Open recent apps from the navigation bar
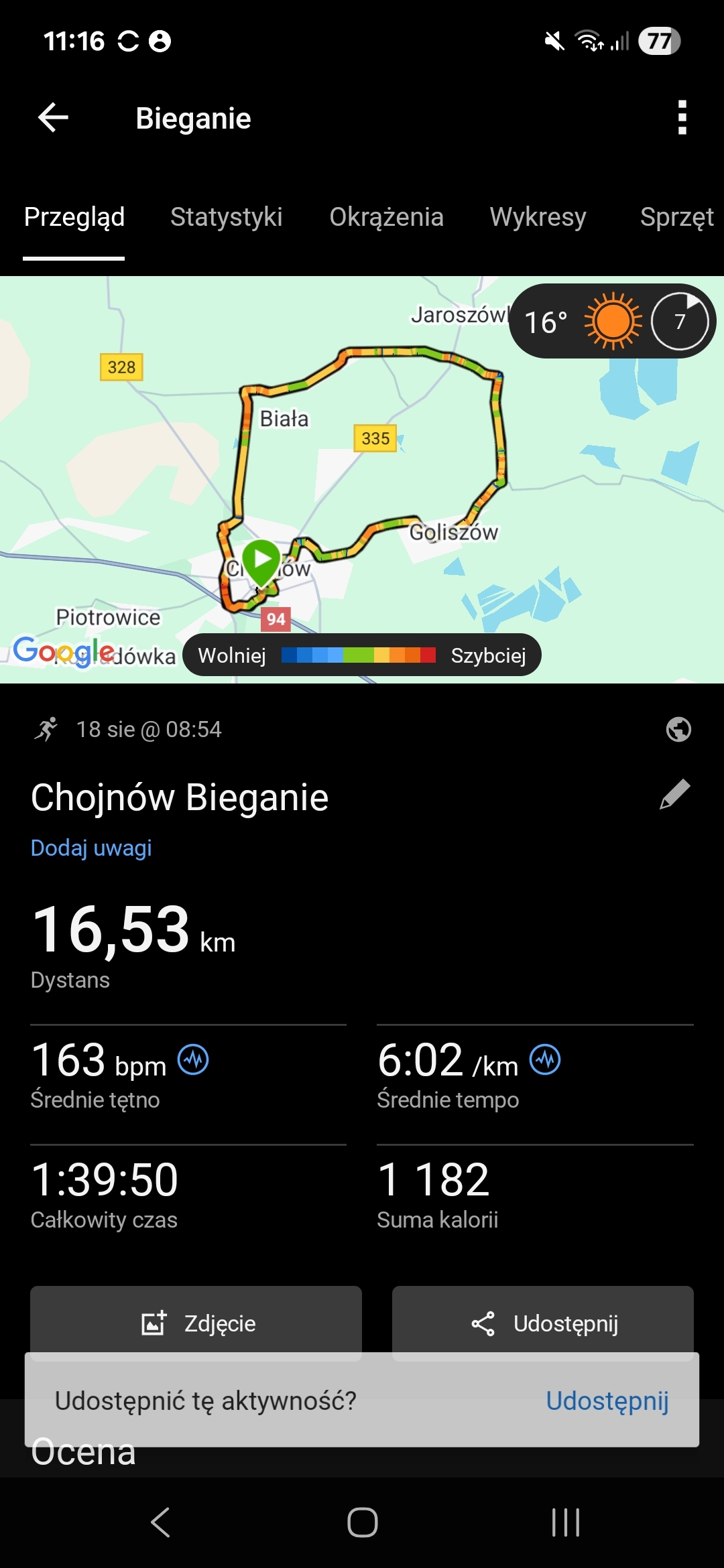 tap(565, 1522)
